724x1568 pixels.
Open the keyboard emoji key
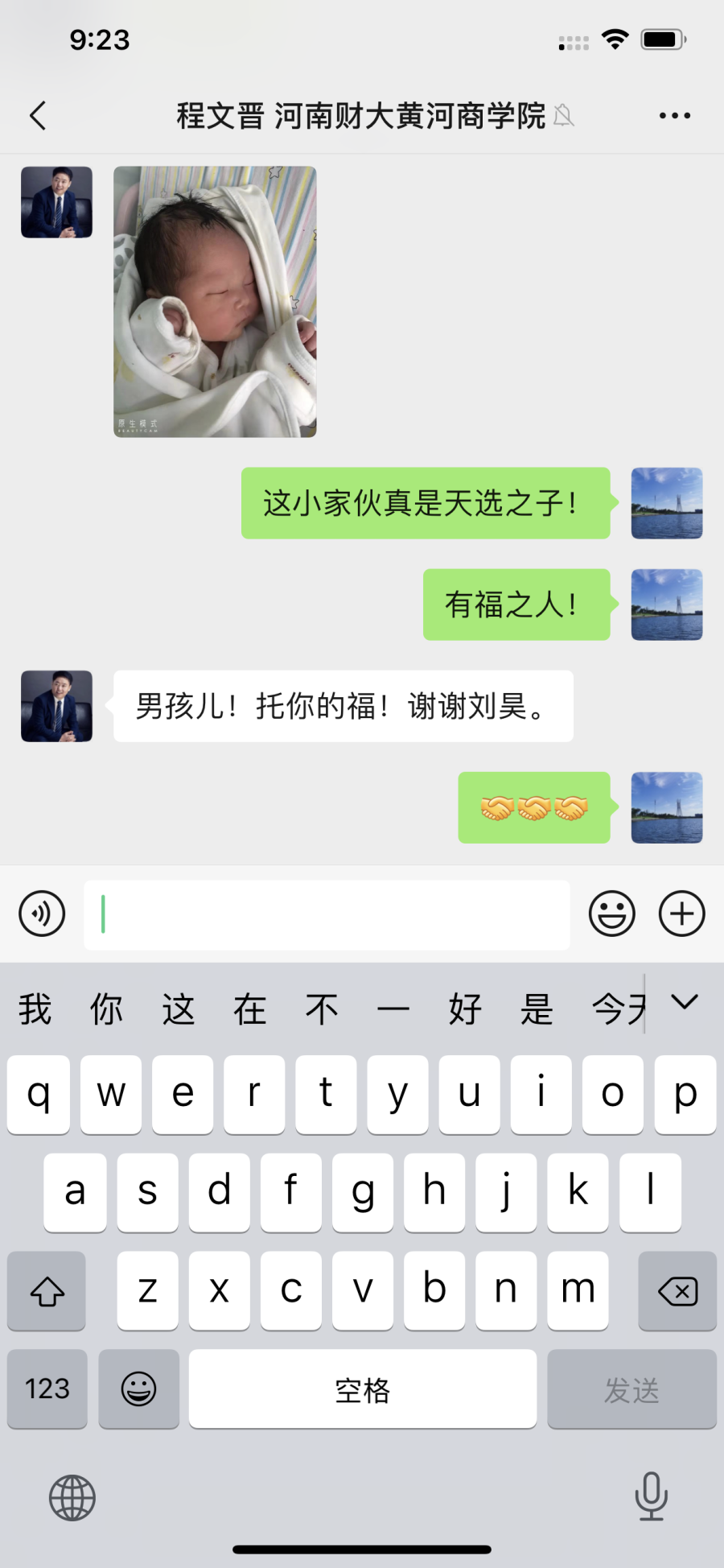[138, 1389]
